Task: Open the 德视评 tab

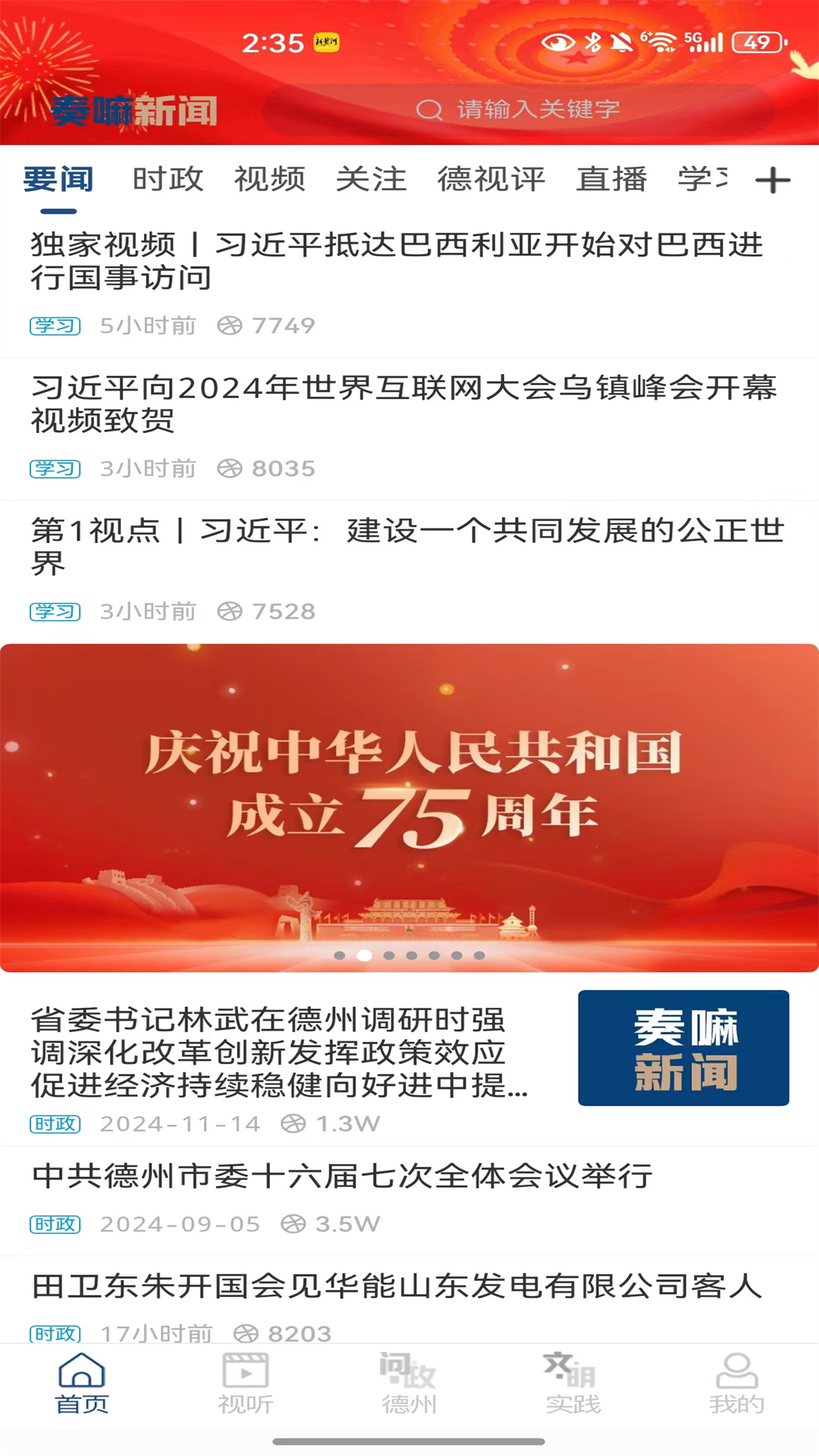Action: click(x=491, y=180)
